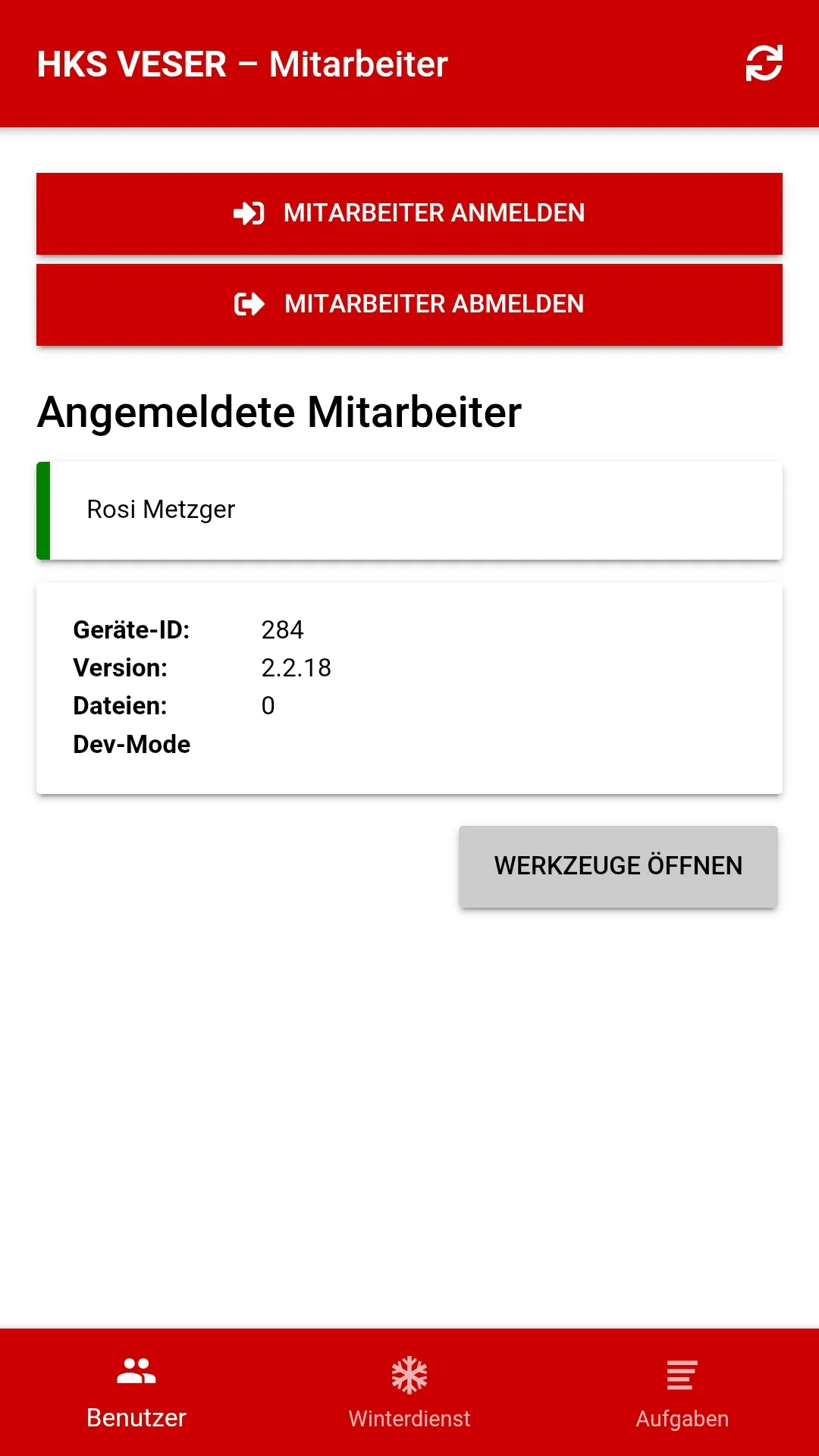Select the Benutzer navigation icon
This screenshot has width=819, height=1456.
(136, 1373)
